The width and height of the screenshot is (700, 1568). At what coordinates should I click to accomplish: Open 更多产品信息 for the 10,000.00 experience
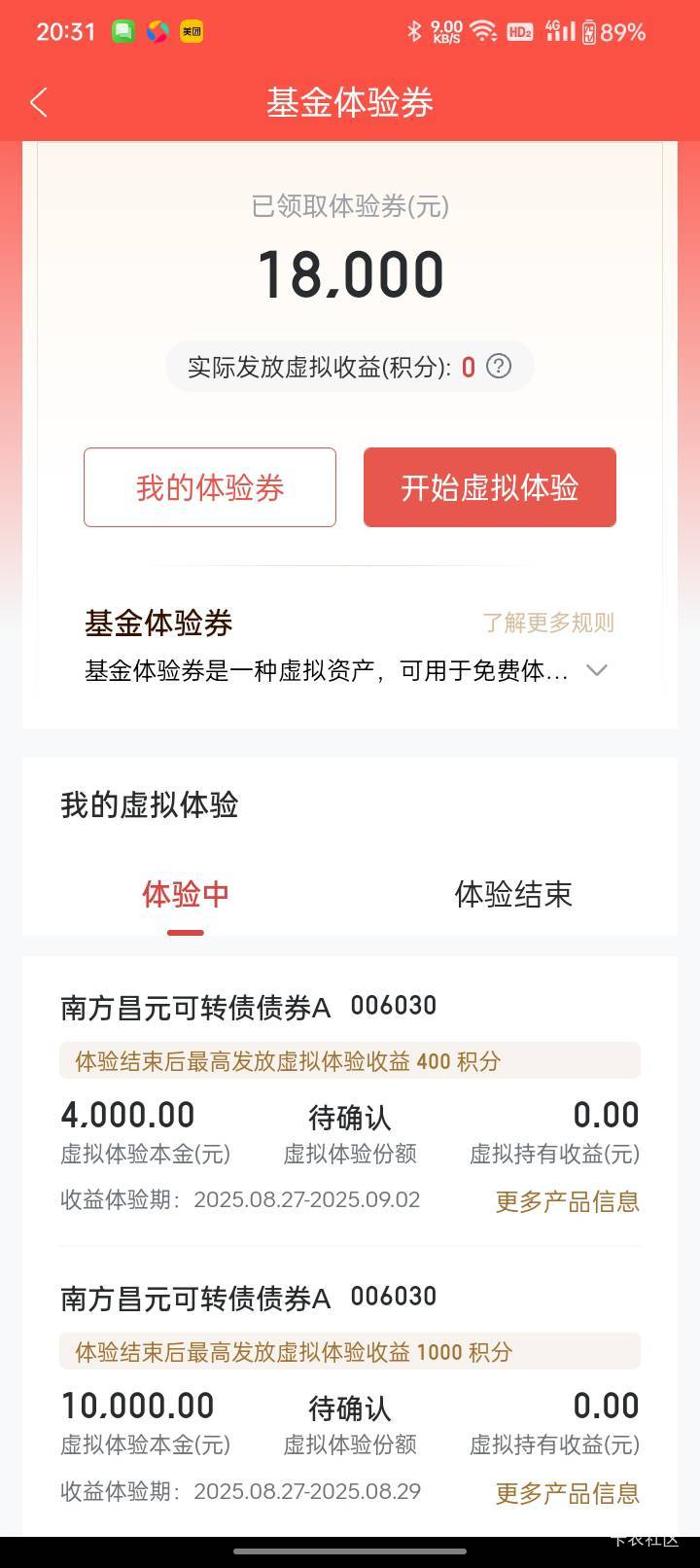(x=568, y=1492)
